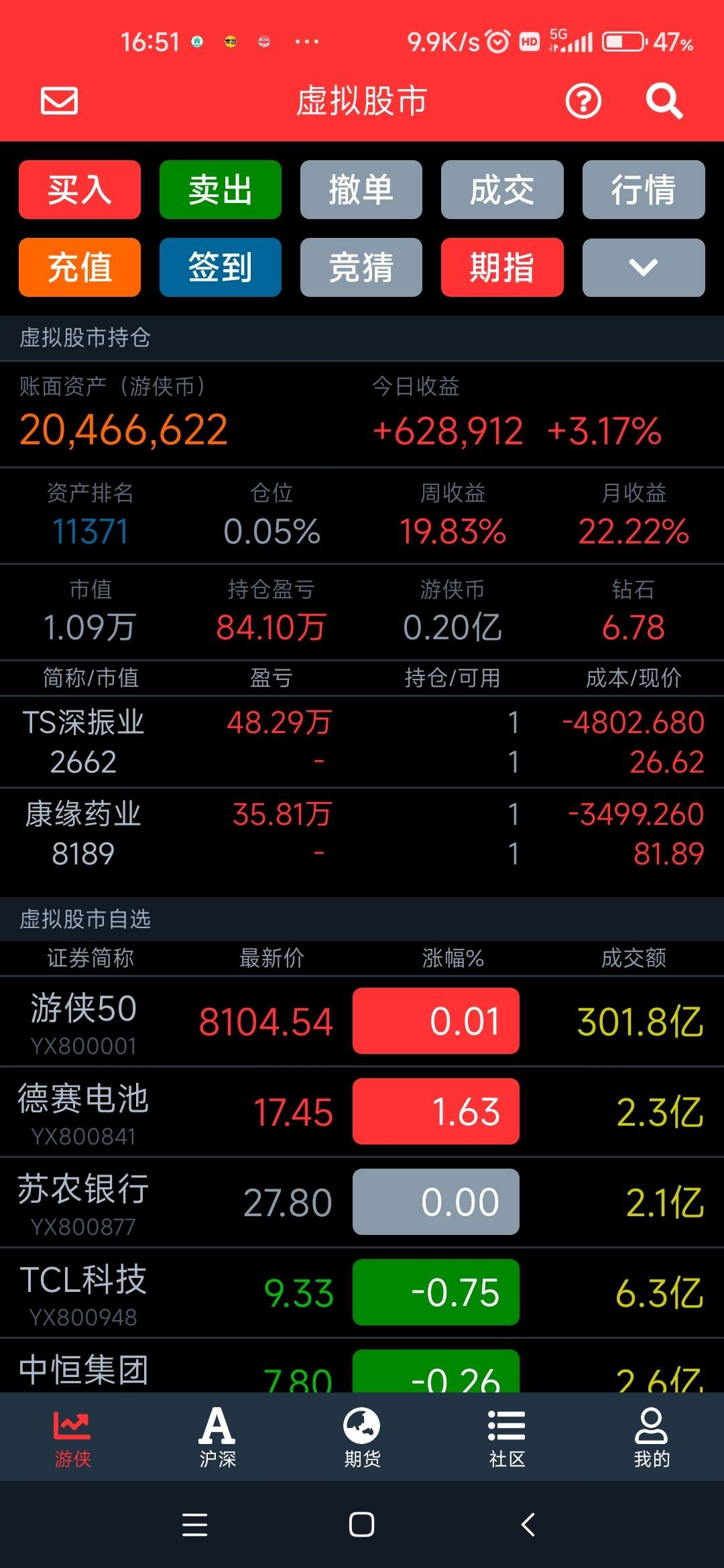
Task: Open the 行情 market quotes
Action: (644, 190)
